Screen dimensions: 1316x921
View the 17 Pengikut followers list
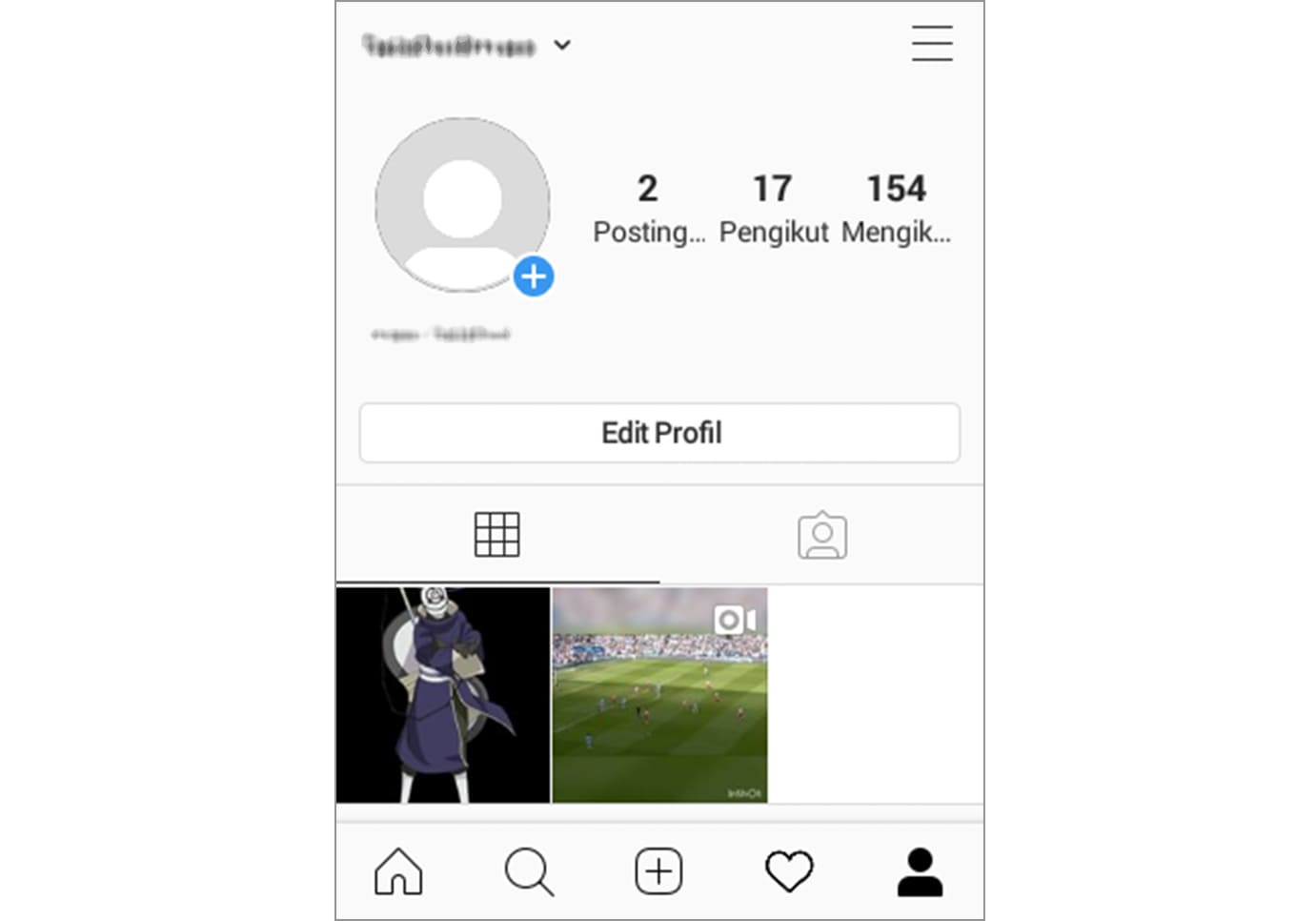pyautogui.click(x=773, y=208)
